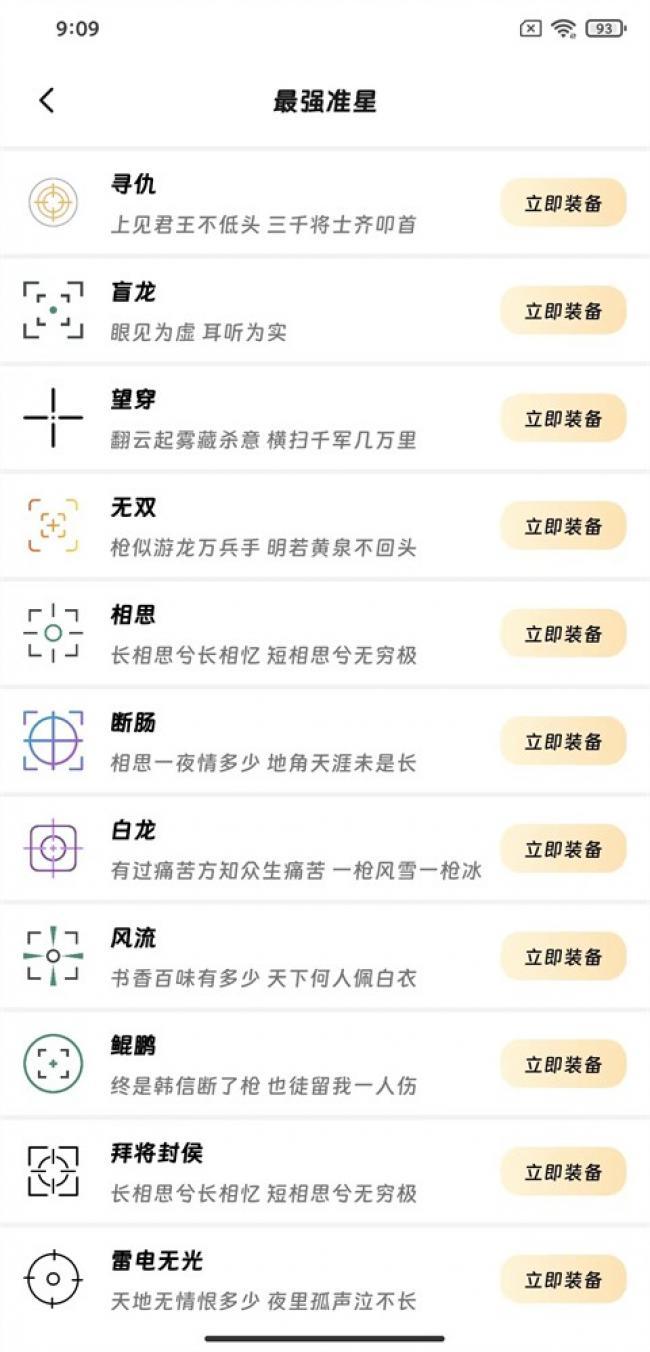Image resolution: width=650 pixels, height=1352 pixels.
Task: Select 立即装备 next to 无双
Action: [x=563, y=526]
